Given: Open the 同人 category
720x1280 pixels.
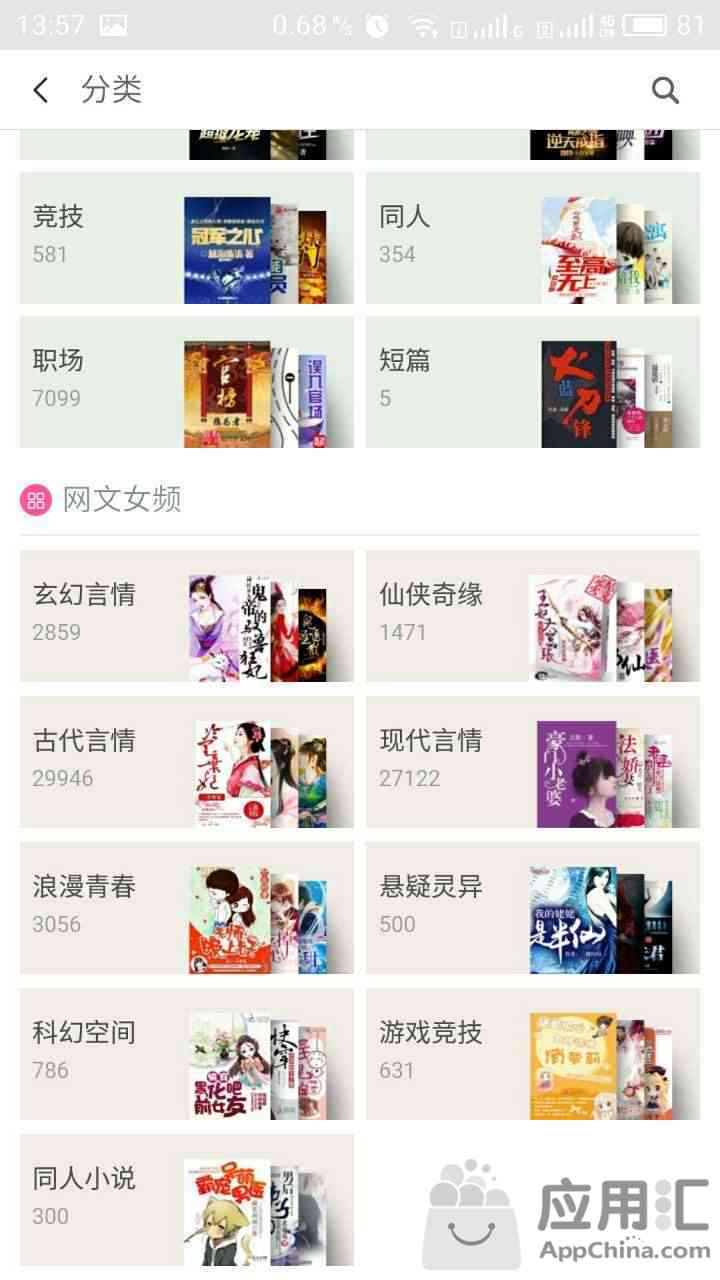Looking at the screenshot, I should [x=532, y=238].
